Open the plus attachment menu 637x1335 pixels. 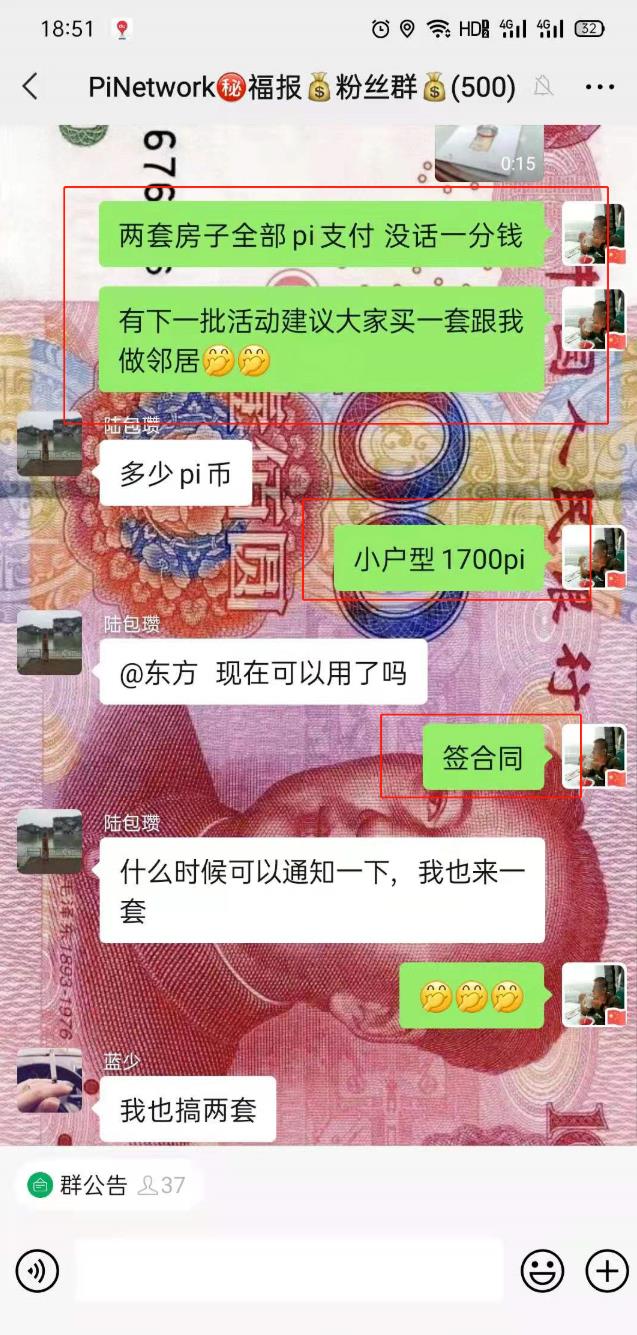(x=606, y=1272)
